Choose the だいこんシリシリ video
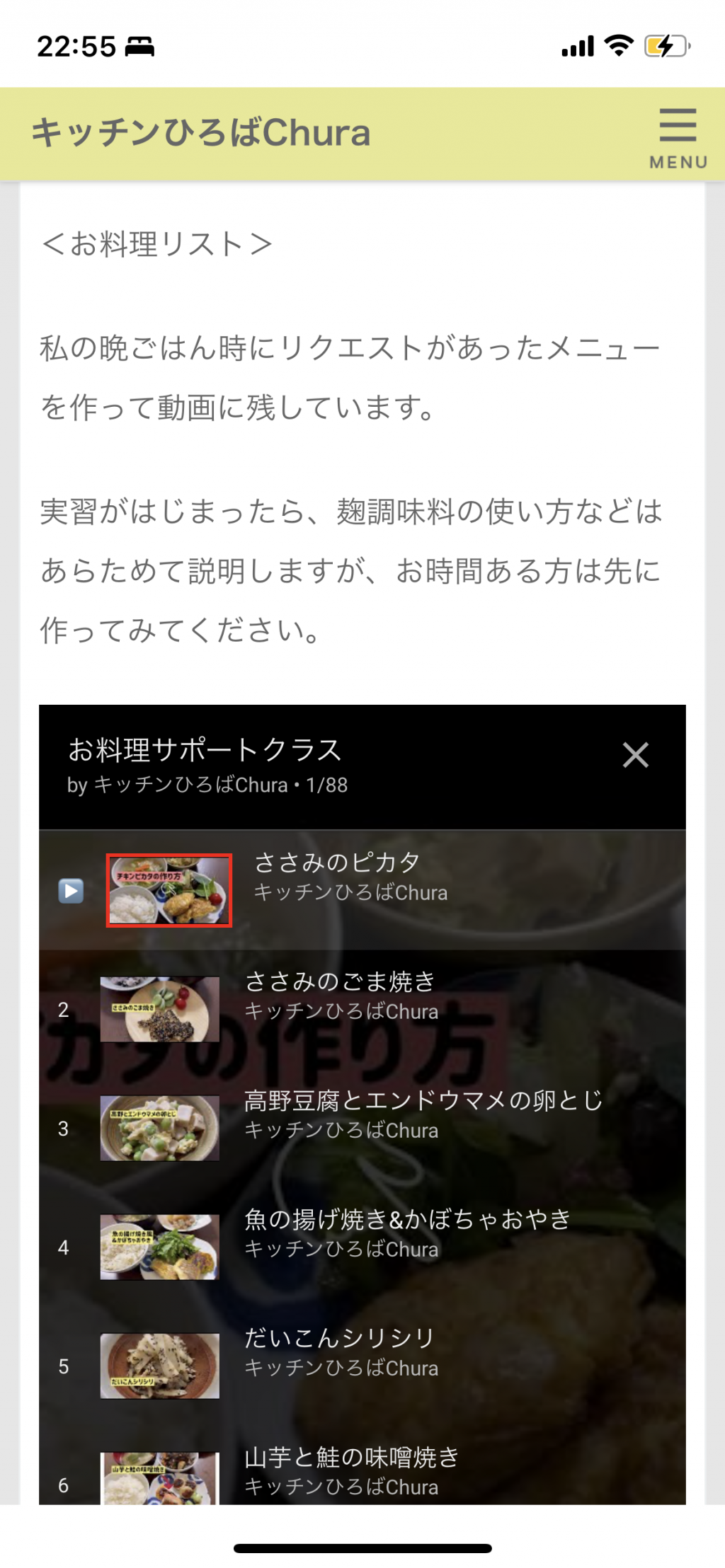 [x=362, y=1366]
